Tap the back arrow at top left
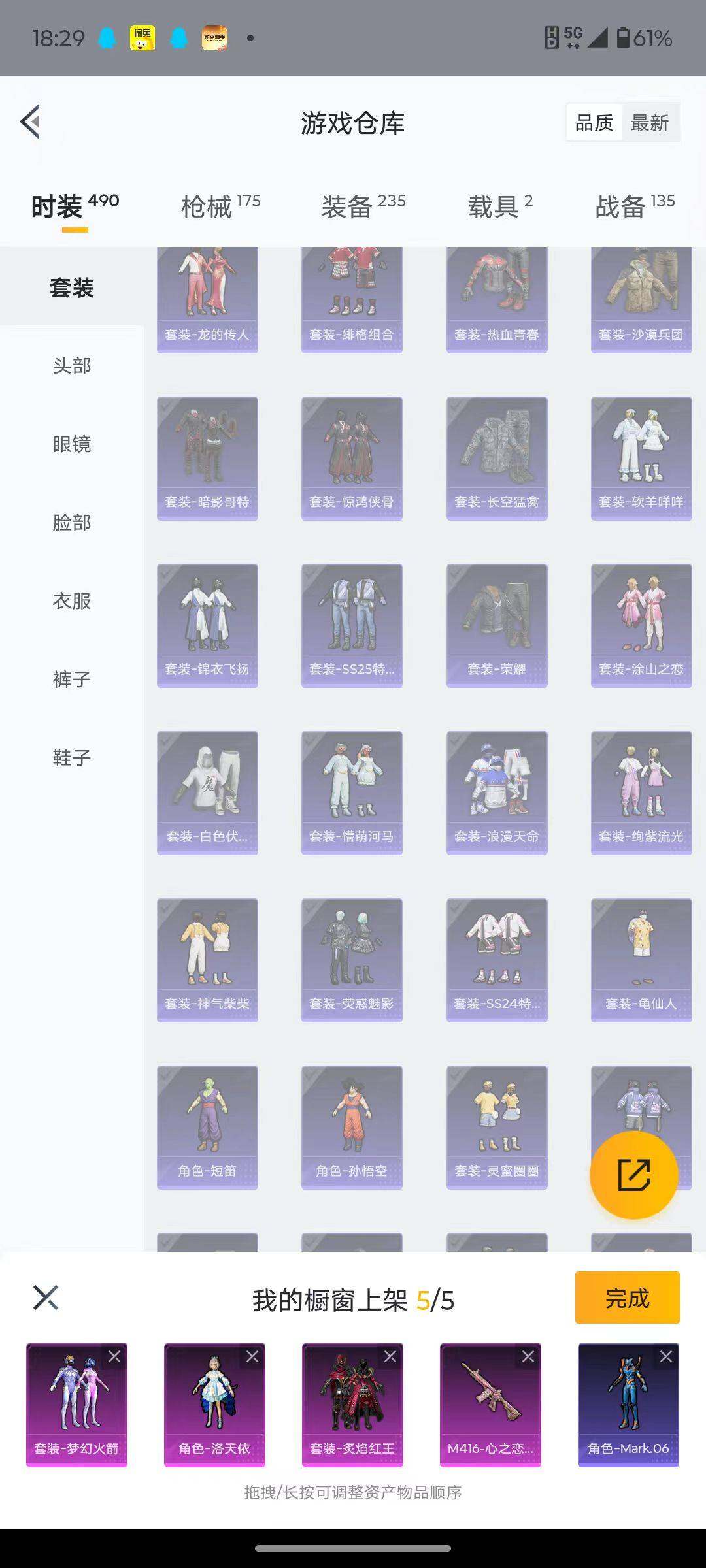This screenshot has width=706, height=1568. (x=29, y=122)
